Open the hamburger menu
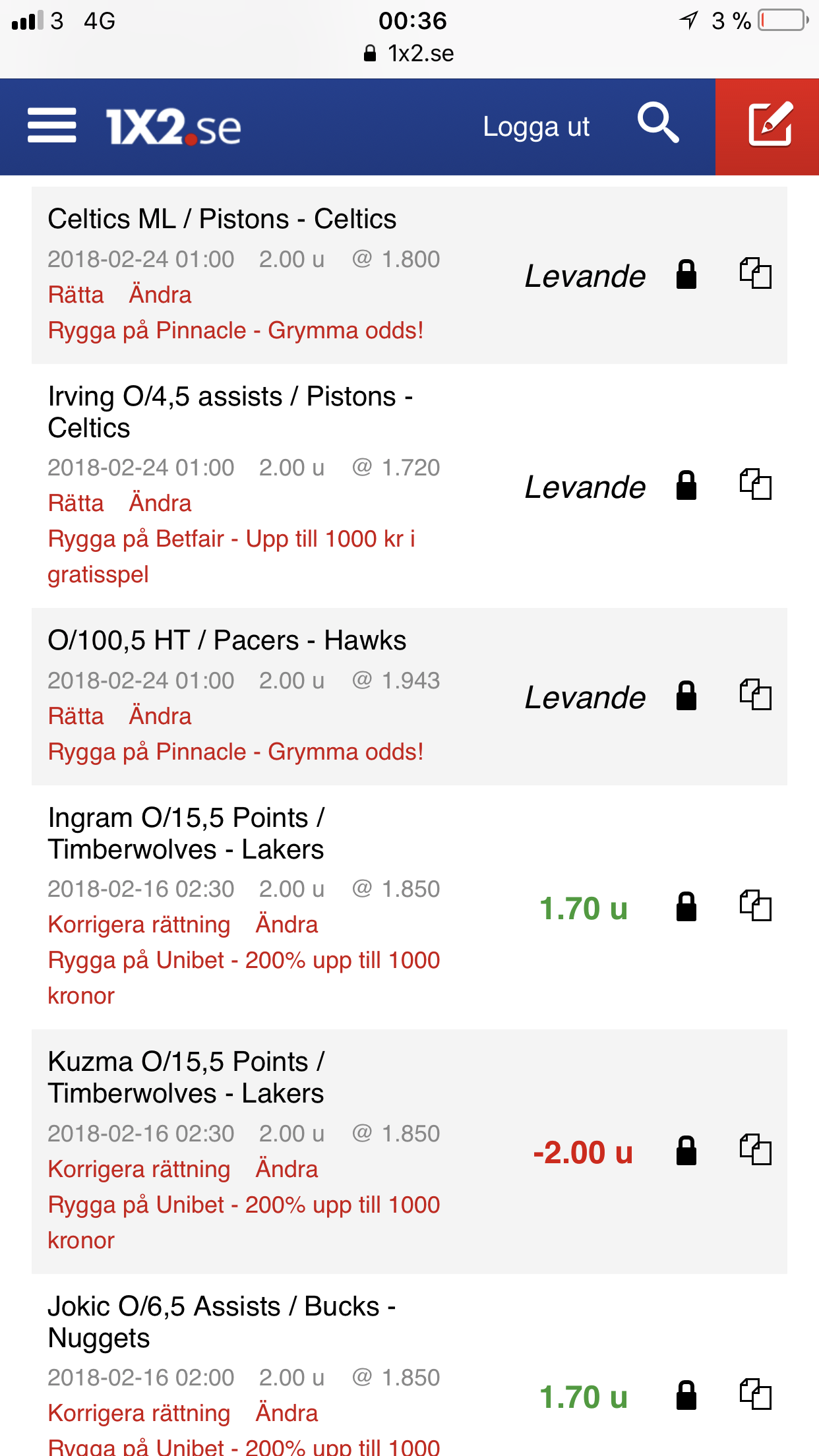This screenshot has width=819, height=1456. click(51, 126)
